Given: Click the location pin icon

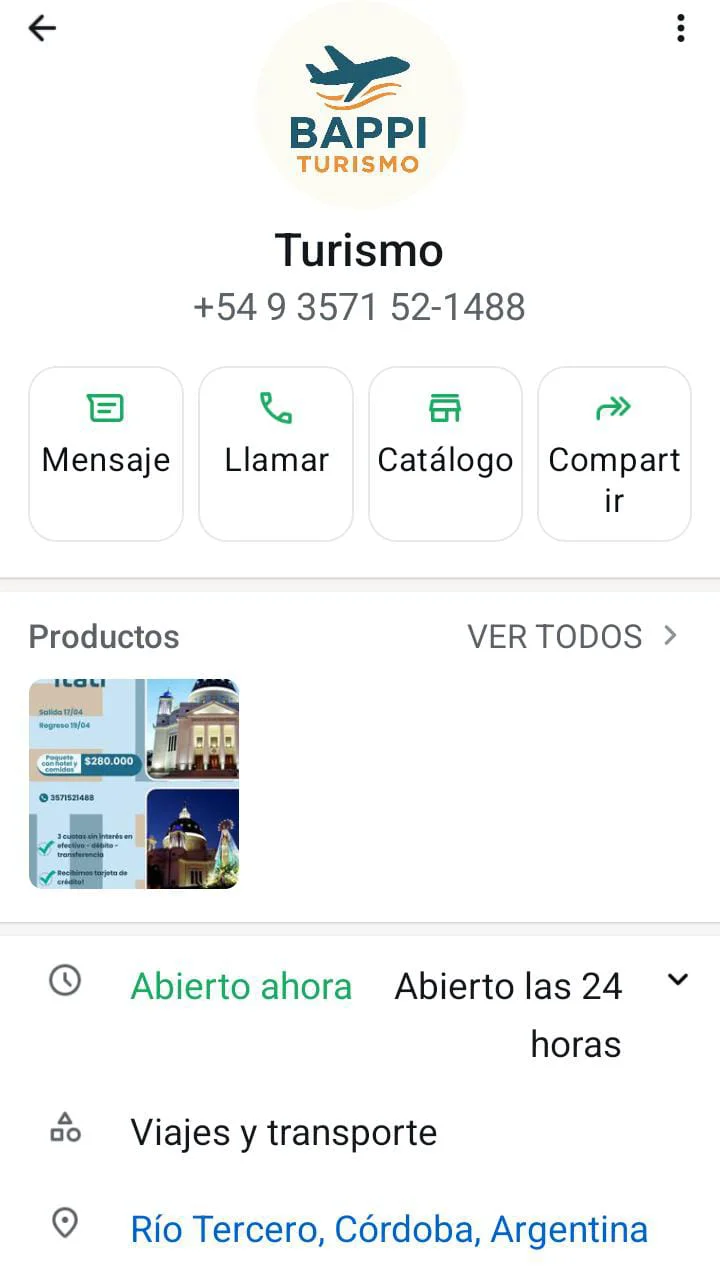Looking at the screenshot, I should click(64, 1222).
